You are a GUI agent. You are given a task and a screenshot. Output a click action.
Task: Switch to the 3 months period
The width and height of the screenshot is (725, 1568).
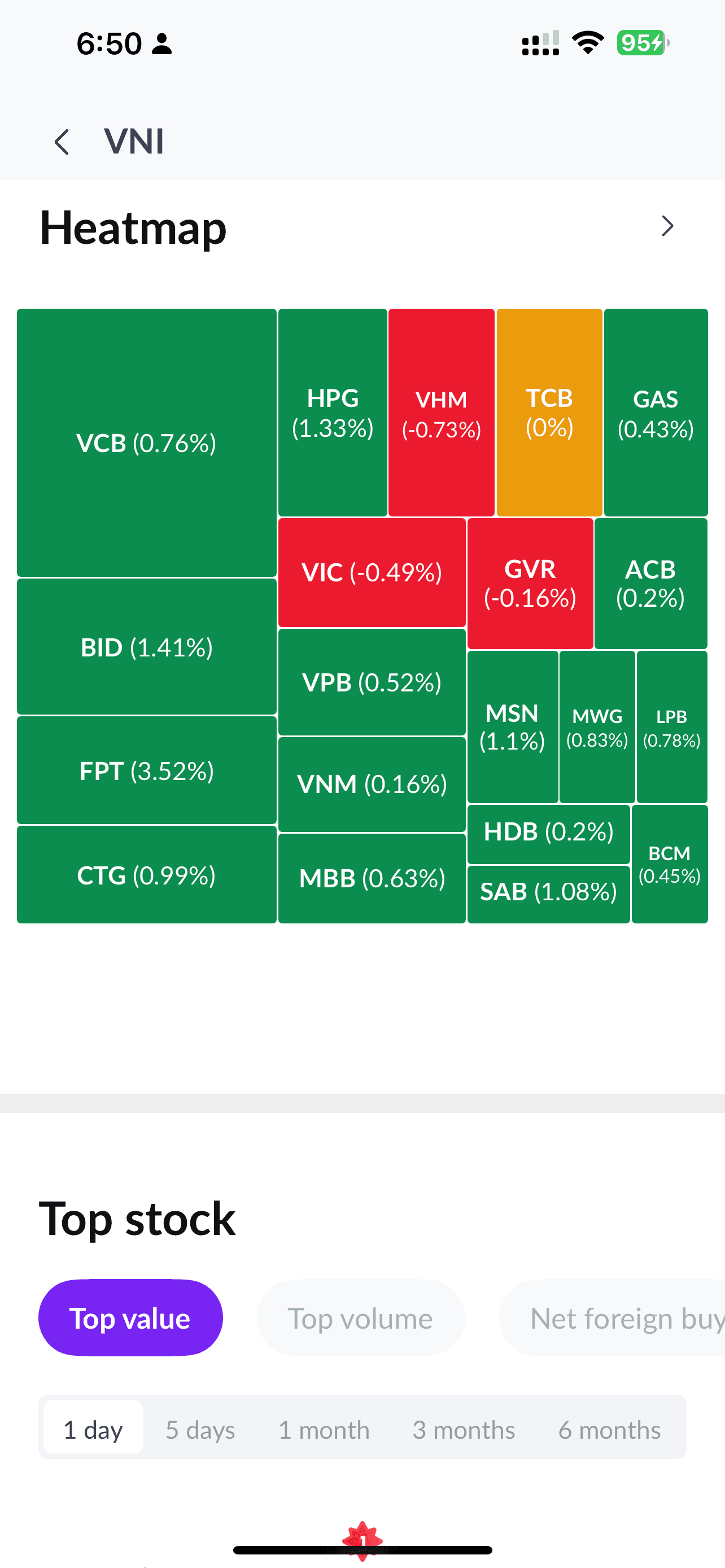tap(464, 1429)
